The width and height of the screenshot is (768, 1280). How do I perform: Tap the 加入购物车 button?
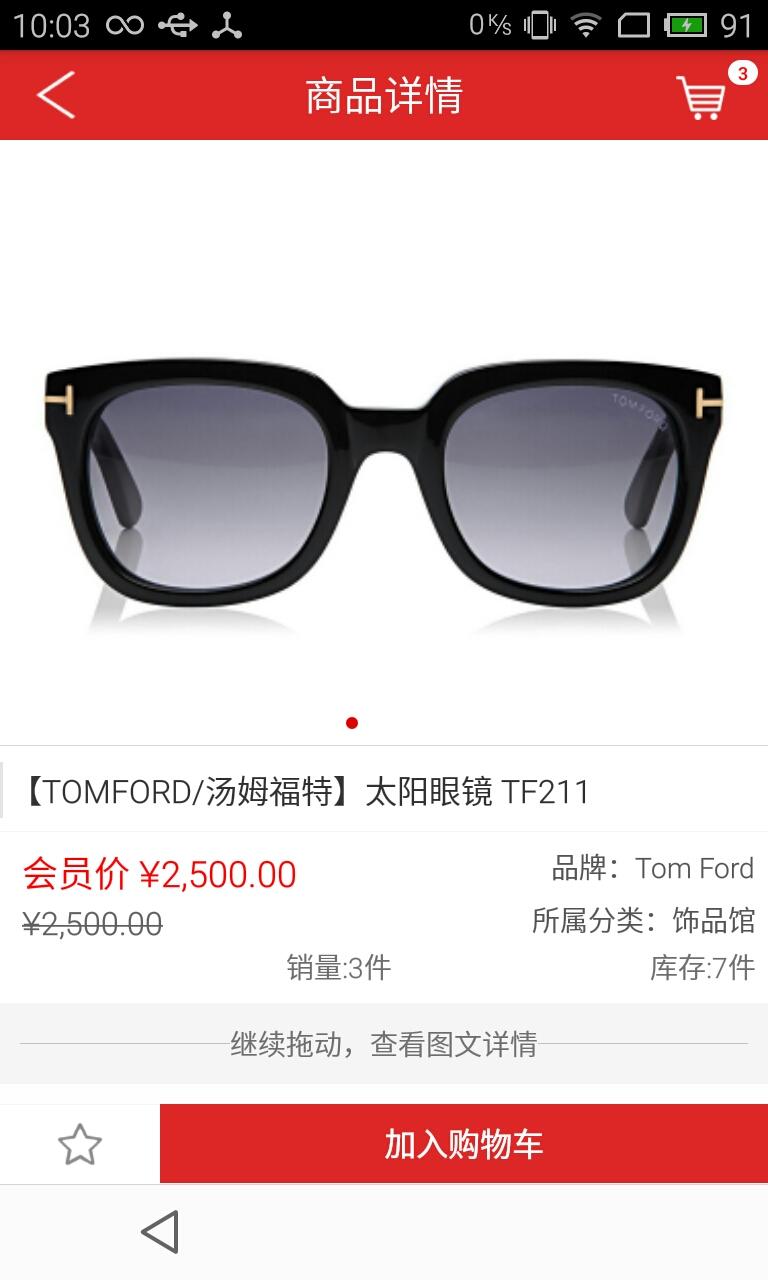pos(463,1144)
